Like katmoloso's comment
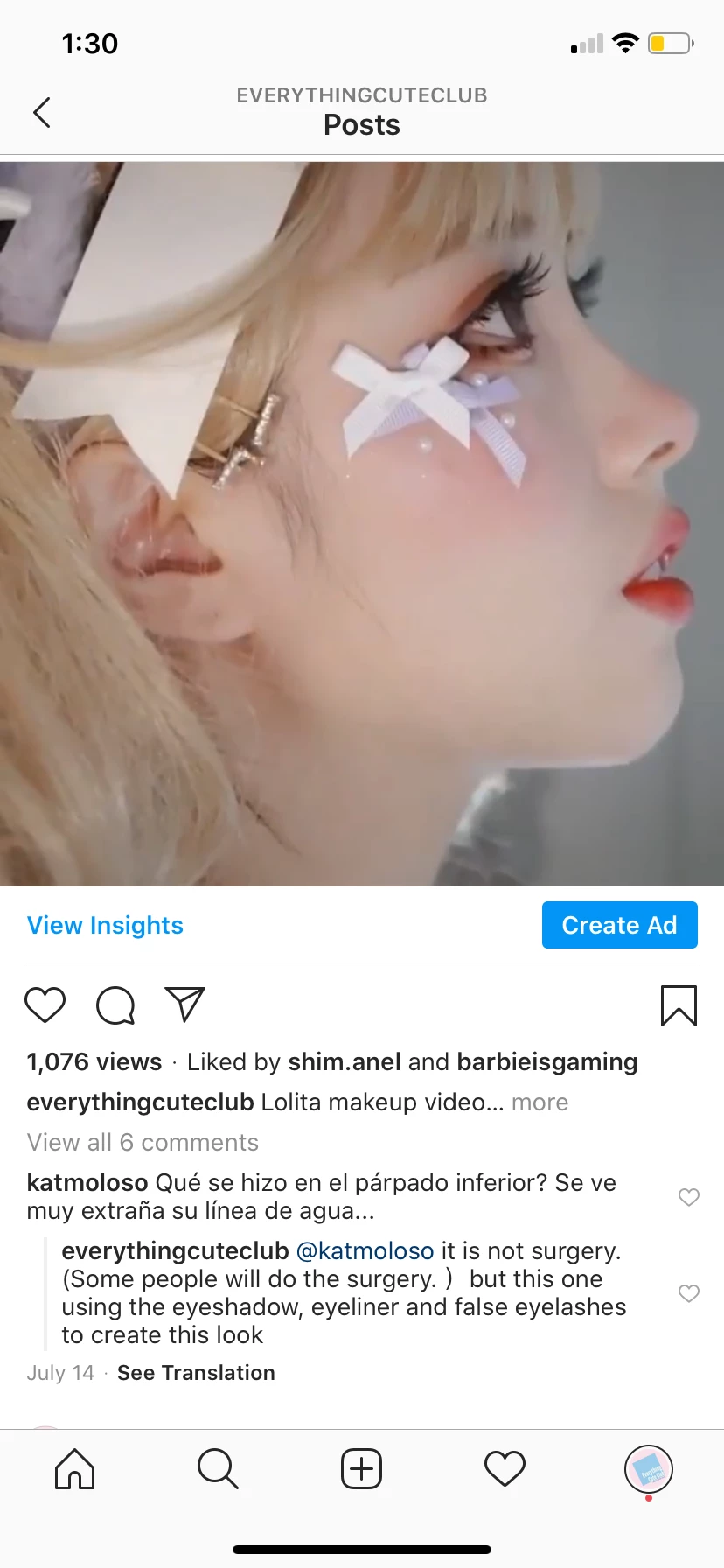 [x=689, y=1196]
